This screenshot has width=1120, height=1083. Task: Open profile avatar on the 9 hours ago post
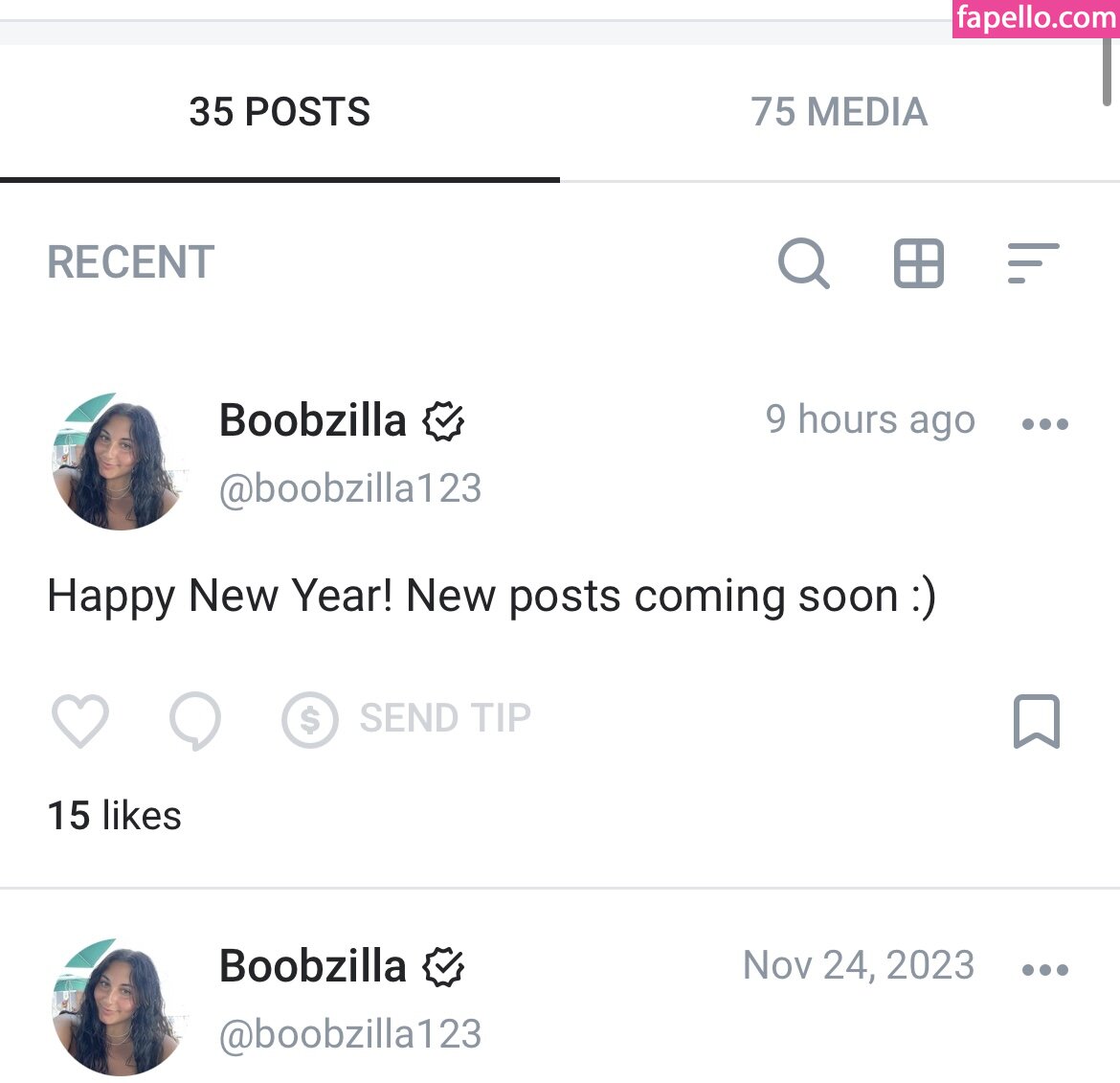coord(119,461)
